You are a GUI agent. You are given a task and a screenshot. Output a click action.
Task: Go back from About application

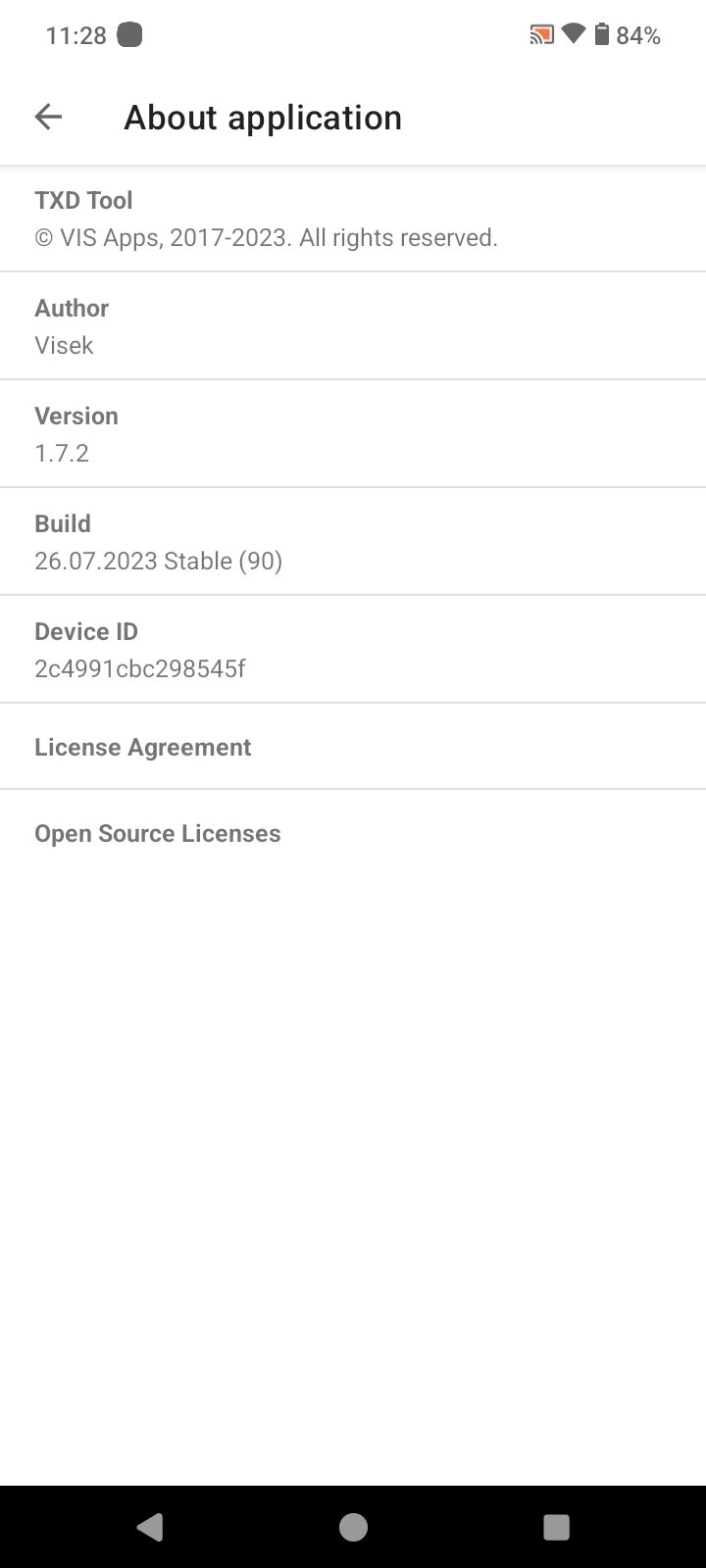tap(48, 118)
